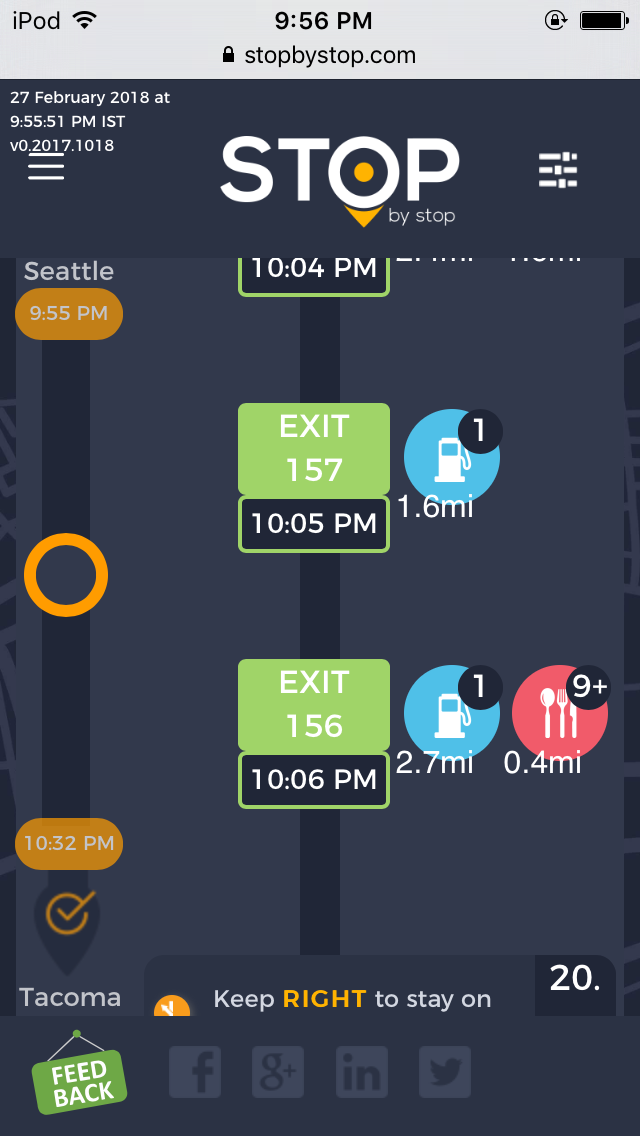Tap the stopbystop.com address bar
Image resolution: width=640 pixels, height=1136 pixels.
(320, 55)
